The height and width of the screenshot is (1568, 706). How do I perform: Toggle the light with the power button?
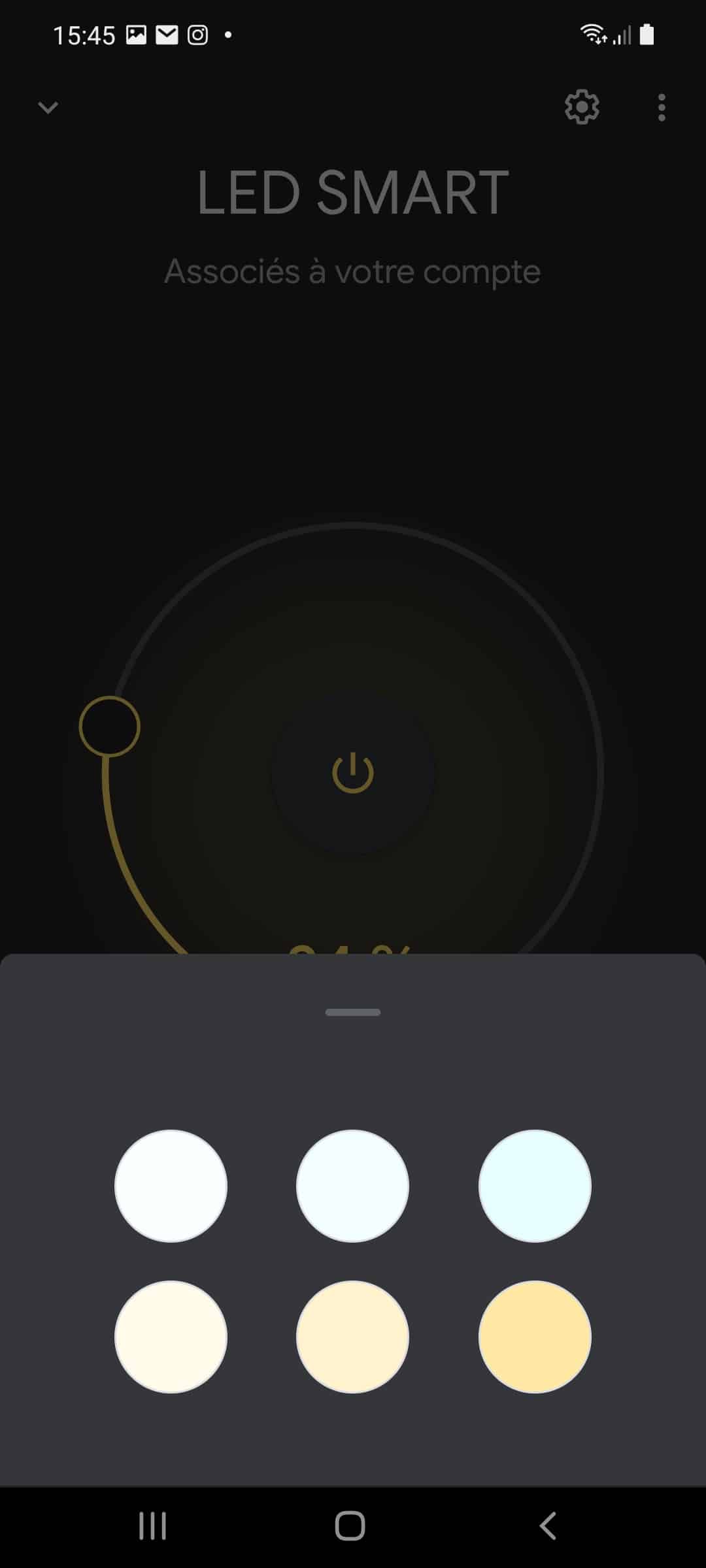[x=353, y=773]
